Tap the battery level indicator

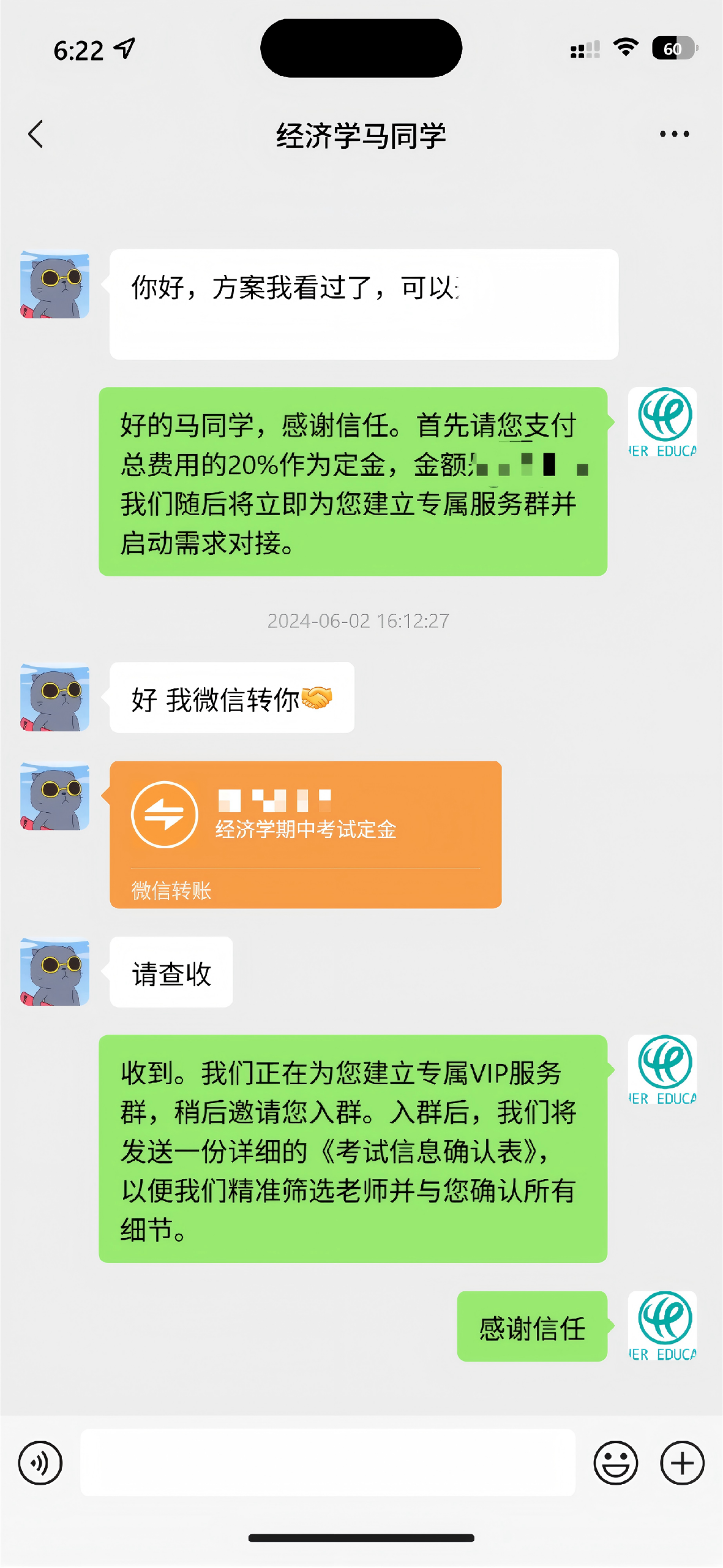point(673,48)
